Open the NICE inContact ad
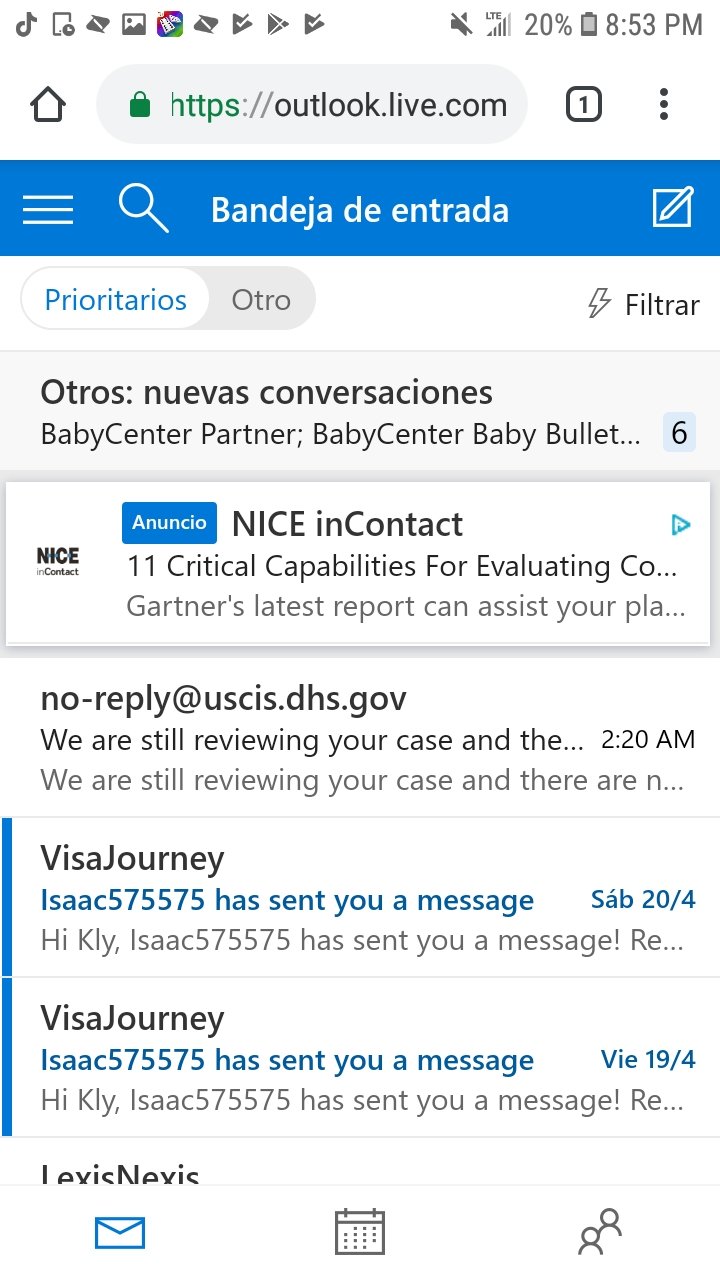This screenshot has height=1280, width=720. pyautogui.click(x=358, y=563)
